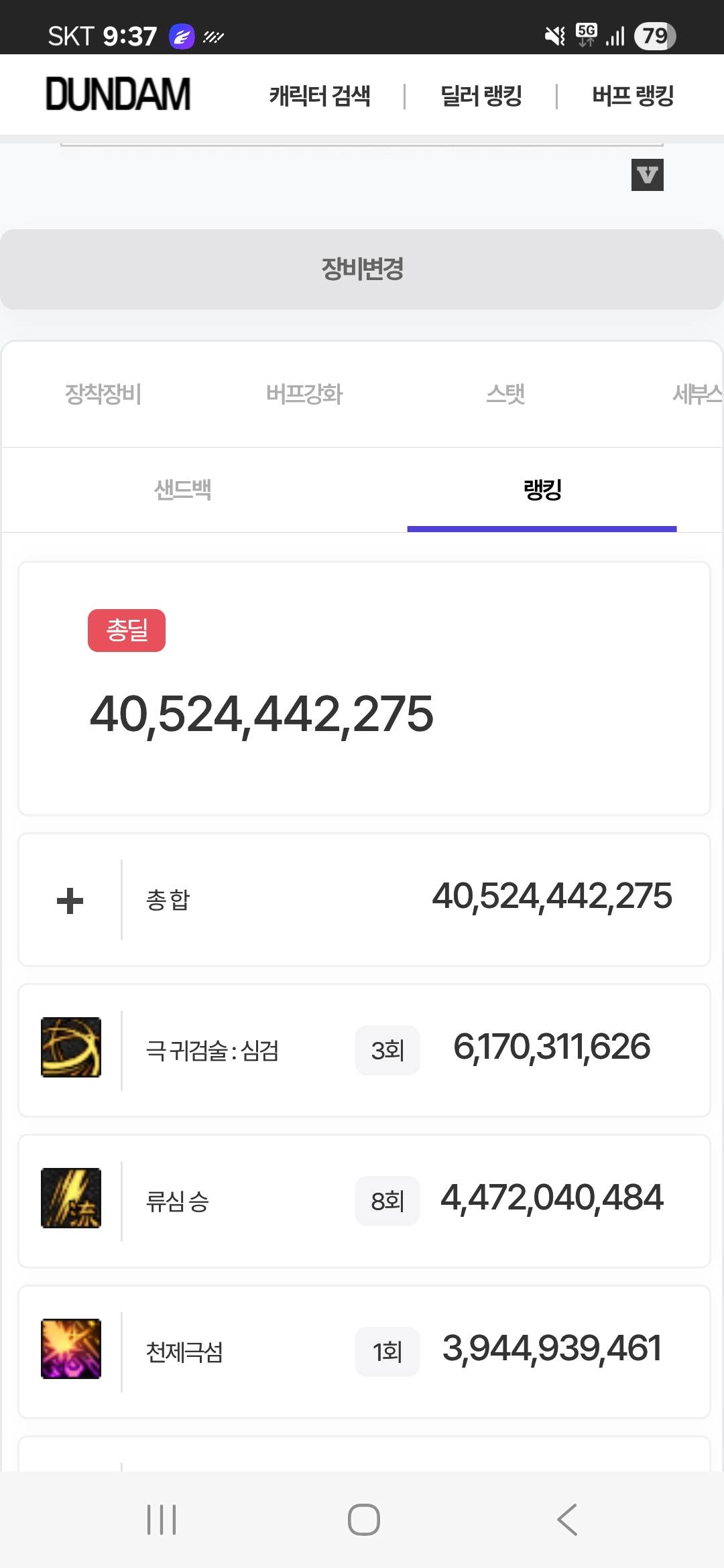
Task: Go to 캐릭터 검색 page
Action: click(x=319, y=96)
